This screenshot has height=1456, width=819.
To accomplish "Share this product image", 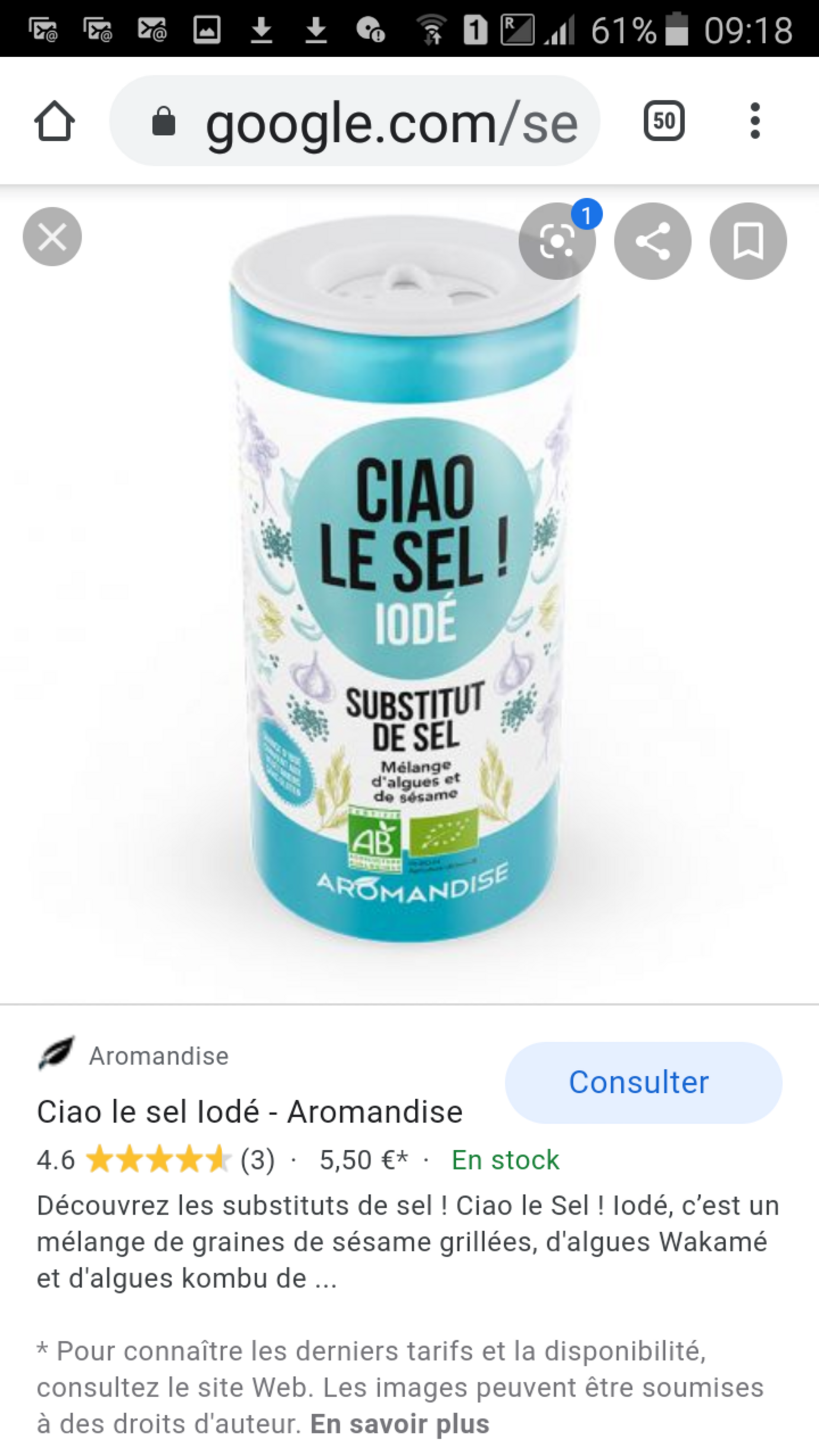I will (652, 241).
